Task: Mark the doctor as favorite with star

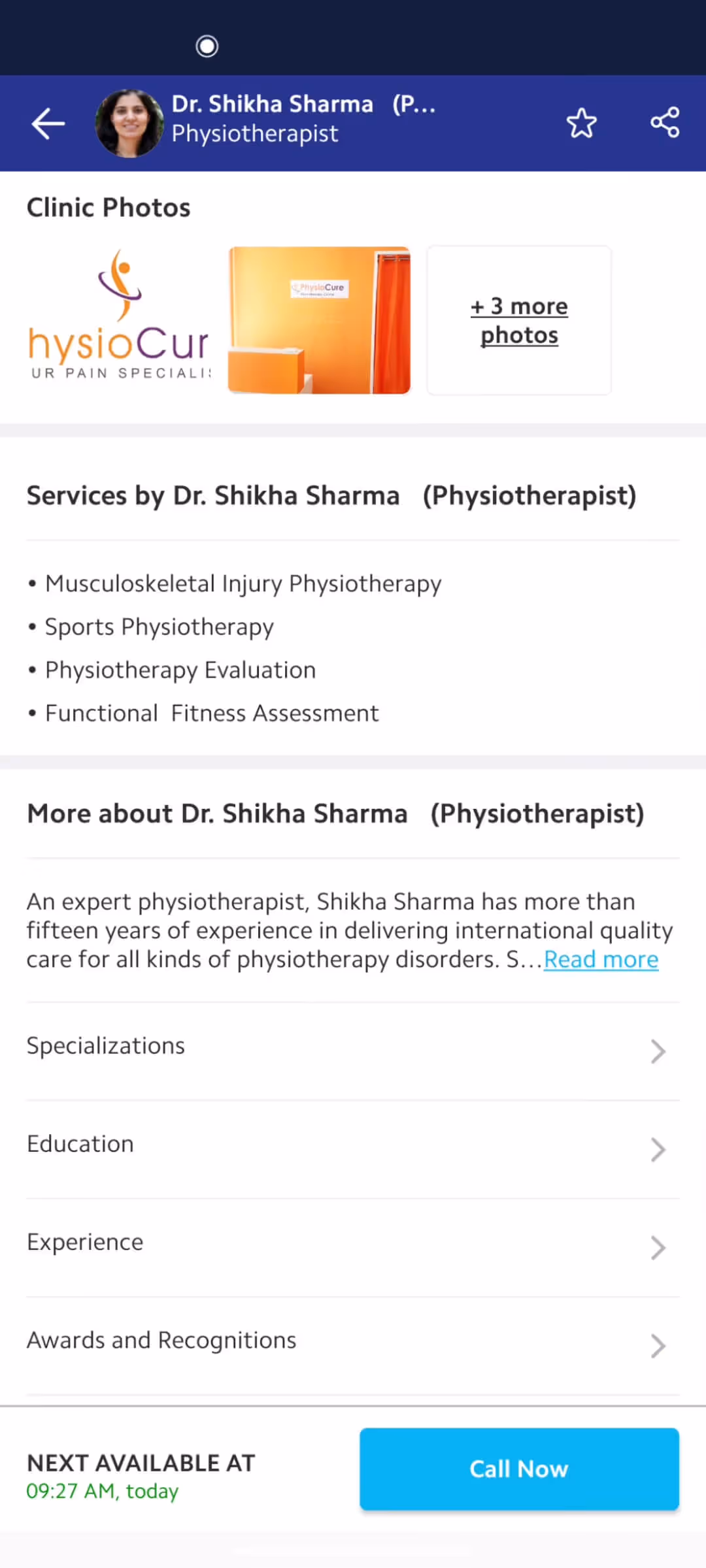Action: pos(581,123)
